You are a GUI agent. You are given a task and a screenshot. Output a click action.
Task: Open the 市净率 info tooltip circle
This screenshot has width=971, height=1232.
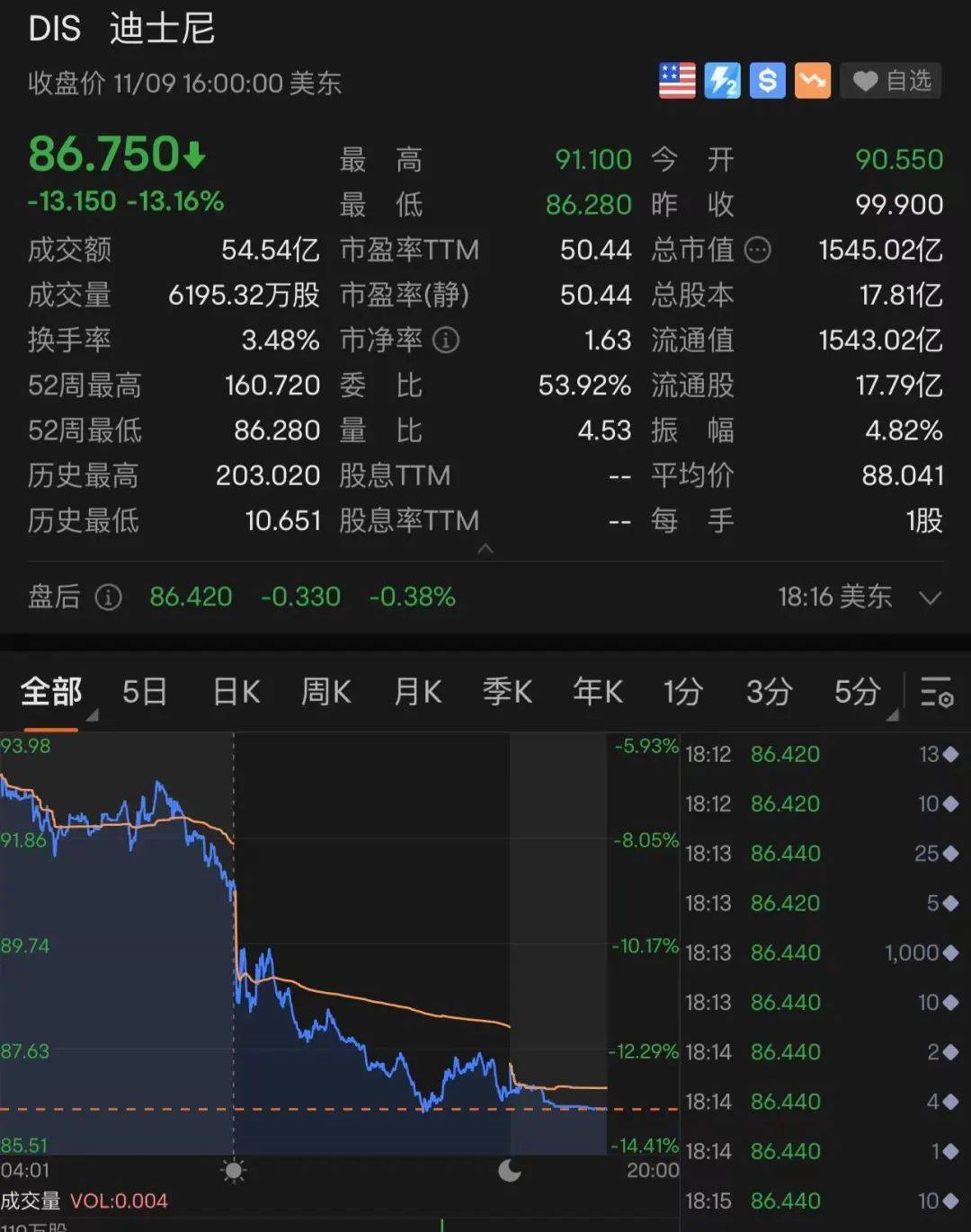tap(445, 341)
